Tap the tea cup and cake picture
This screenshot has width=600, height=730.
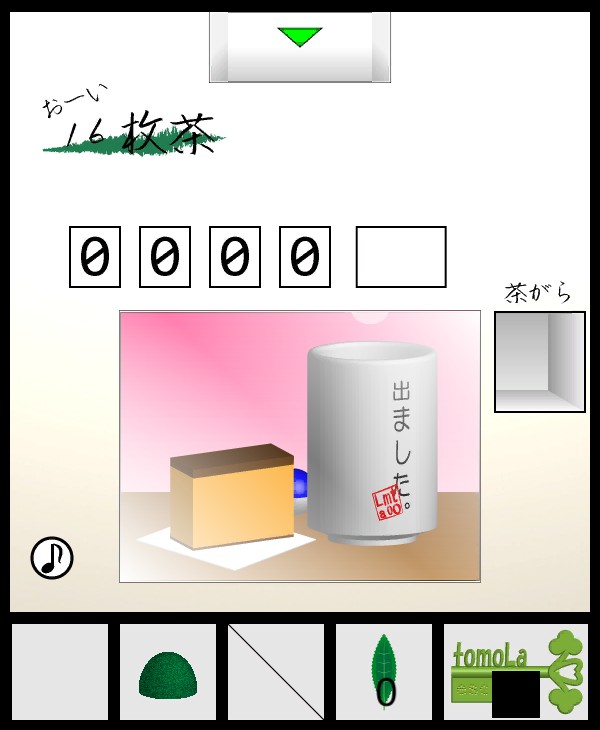coord(300,446)
